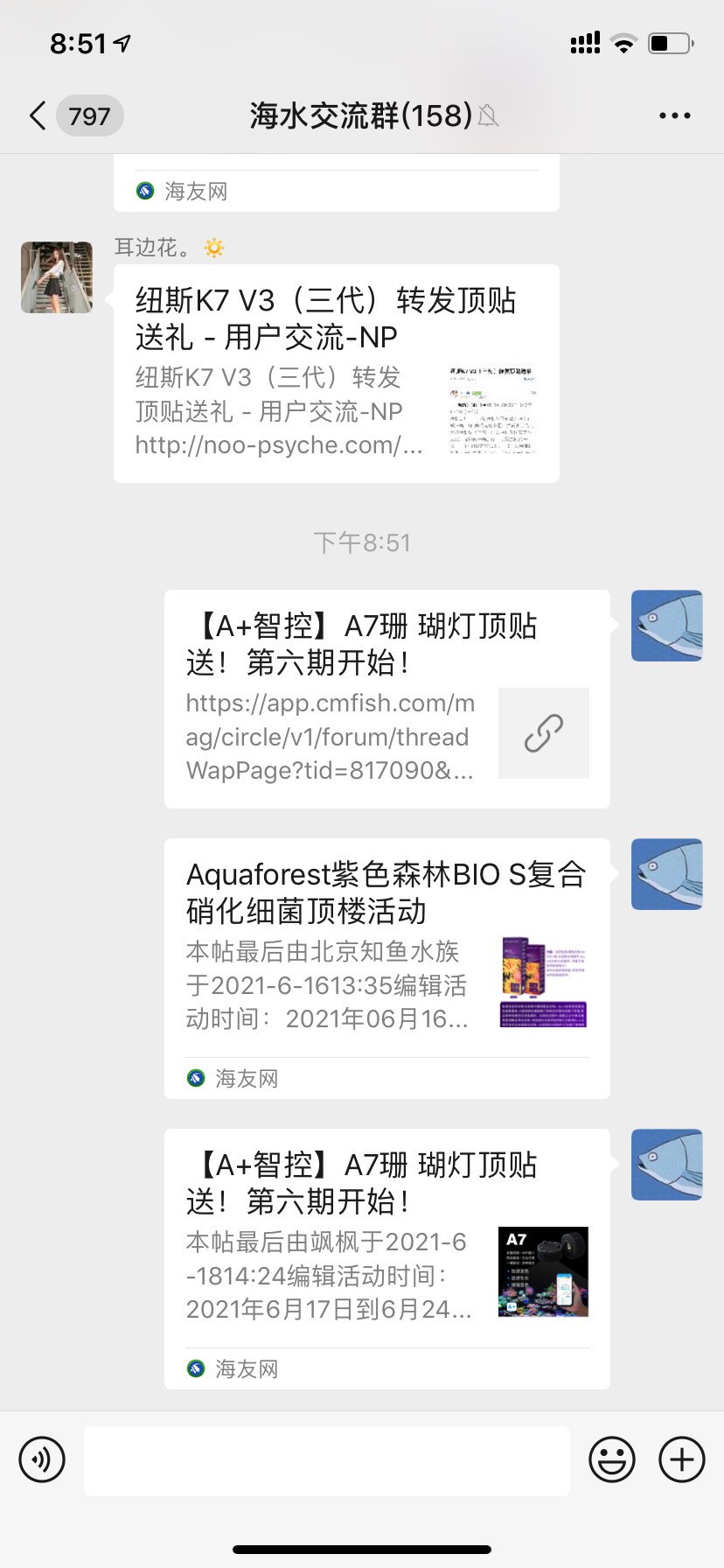This screenshot has width=724, height=1568.
Task: Open the A7珊瑚灯 card edited by 飒枫
Action: coord(386,1258)
